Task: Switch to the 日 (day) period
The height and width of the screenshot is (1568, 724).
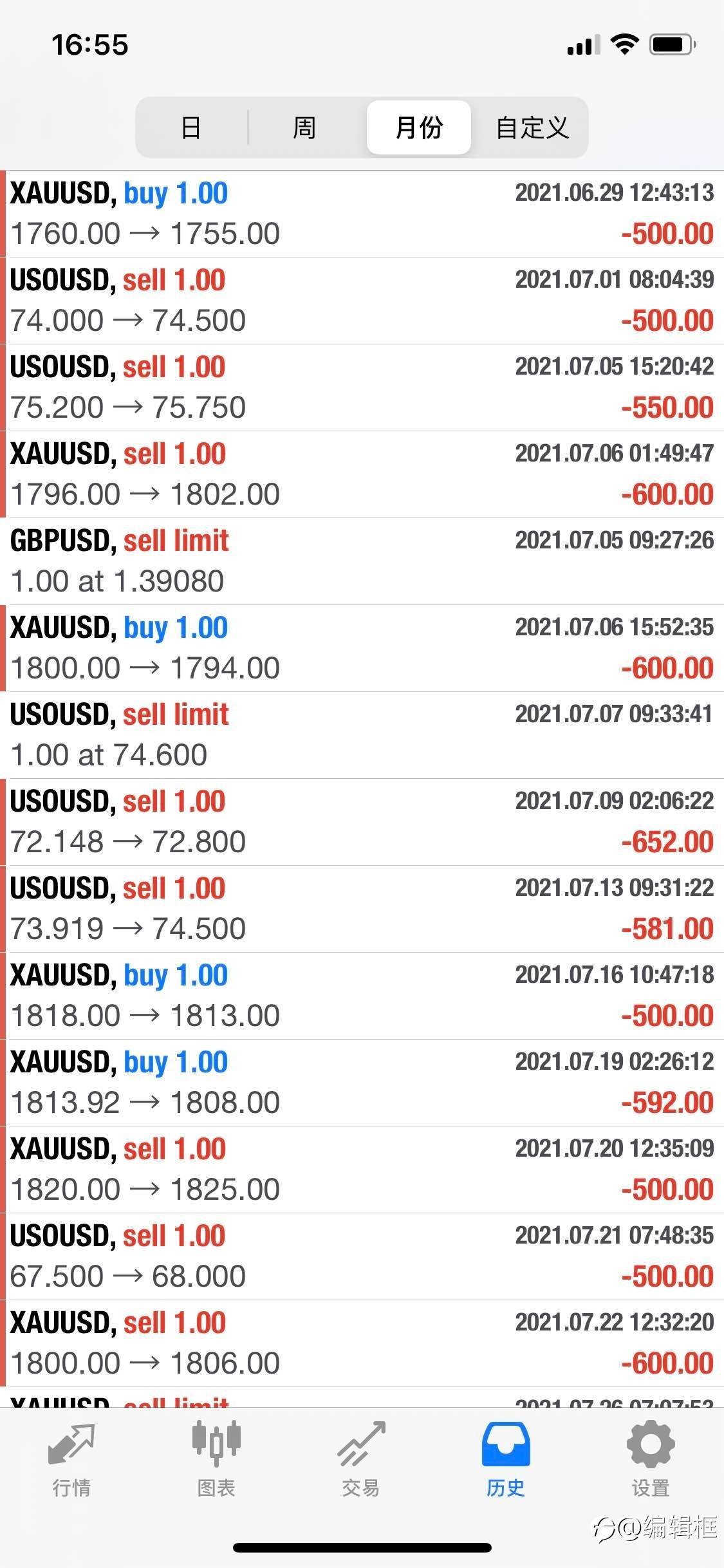Action: (191, 127)
